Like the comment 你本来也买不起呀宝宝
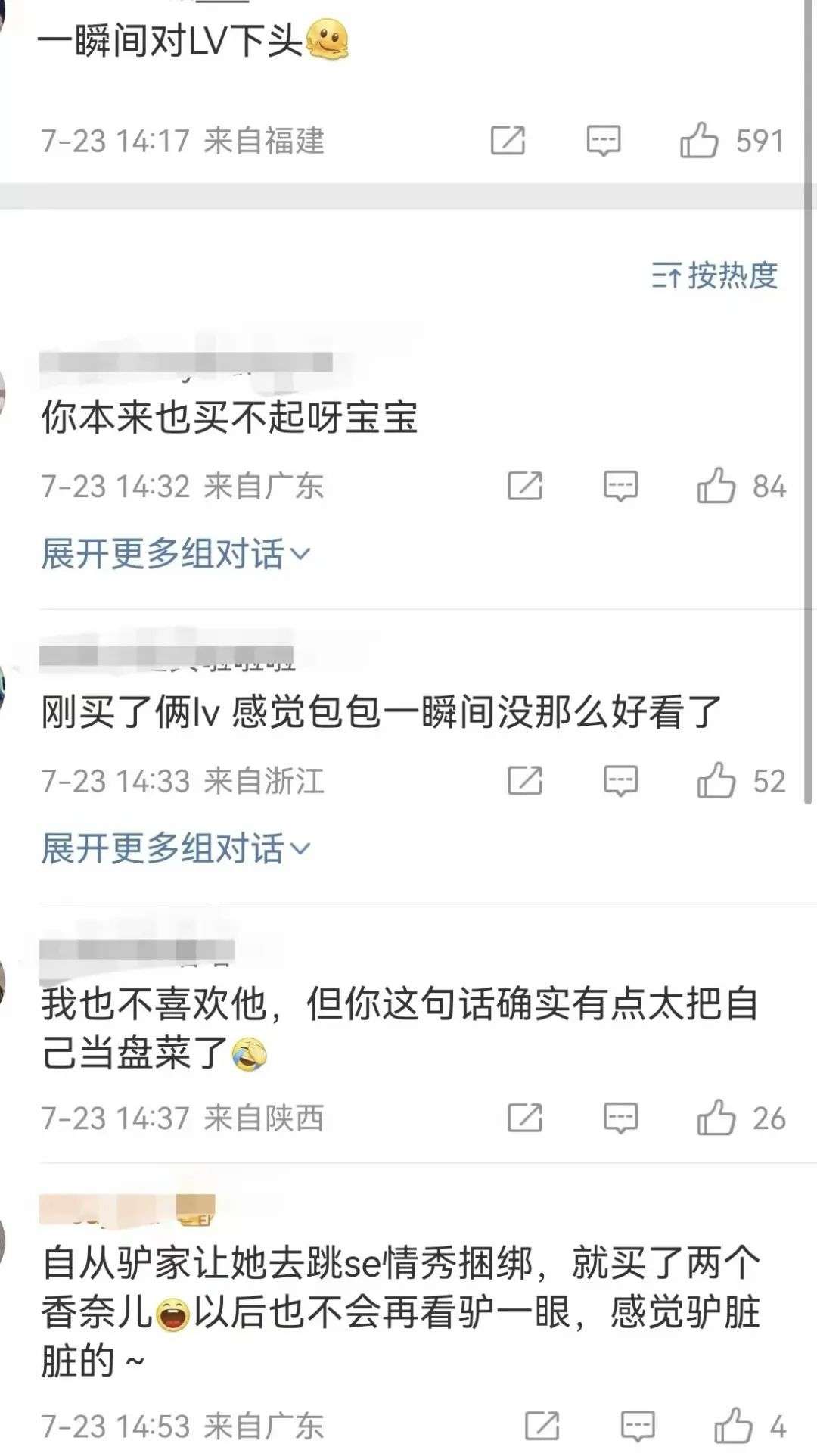Image resolution: width=817 pixels, height=1456 pixels. click(x=716, y=486)
